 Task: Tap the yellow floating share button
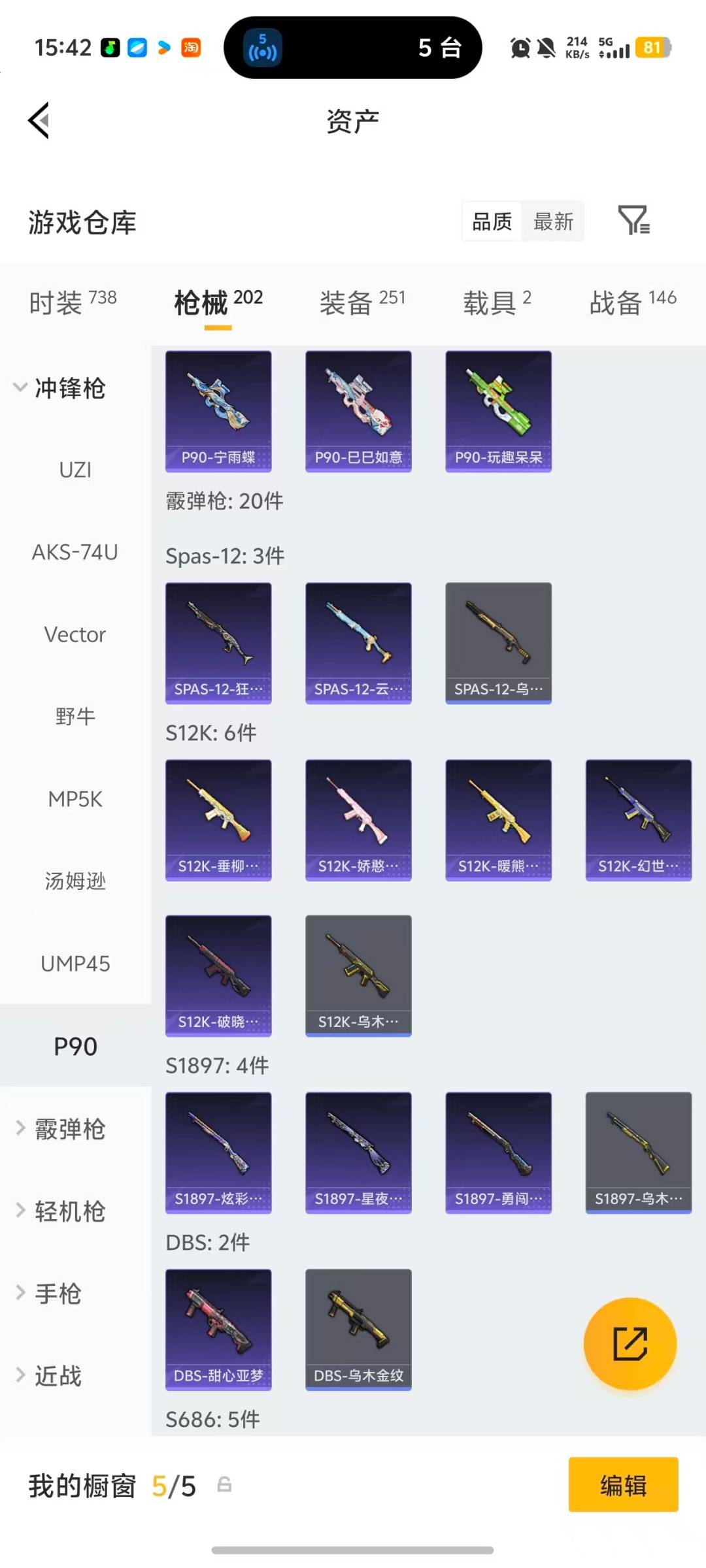point(630,1344)
